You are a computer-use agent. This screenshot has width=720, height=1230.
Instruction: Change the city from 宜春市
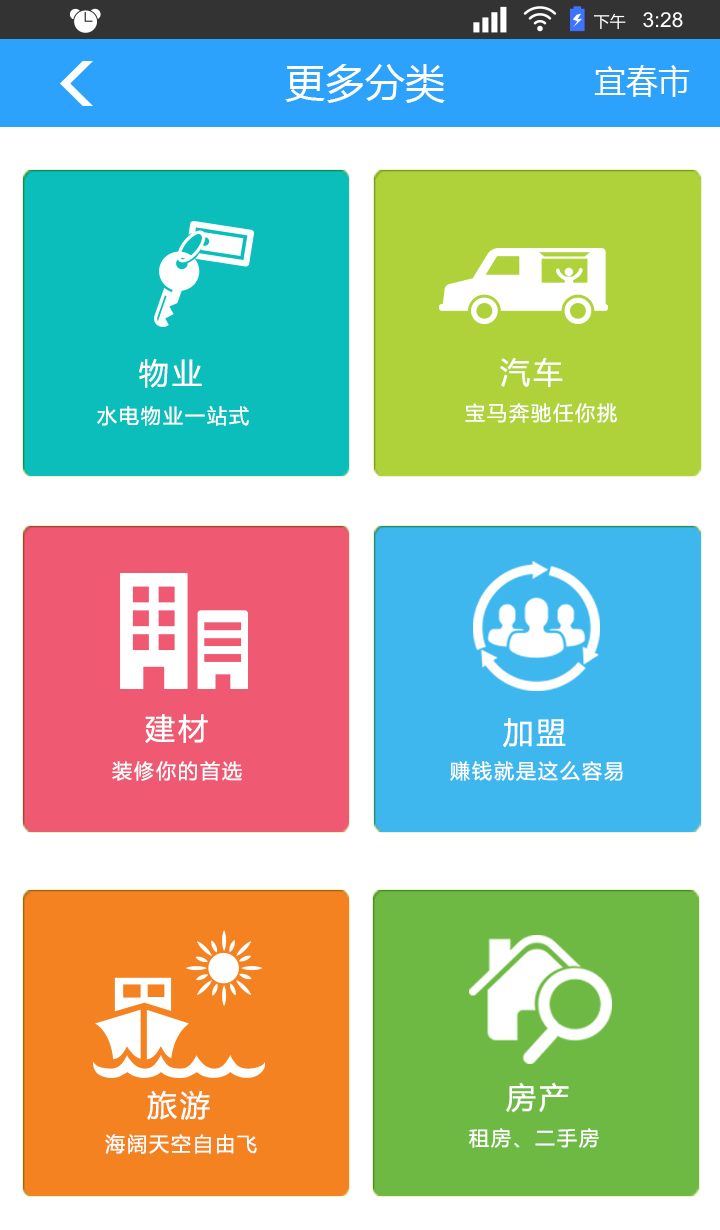(x=641, y=82)
